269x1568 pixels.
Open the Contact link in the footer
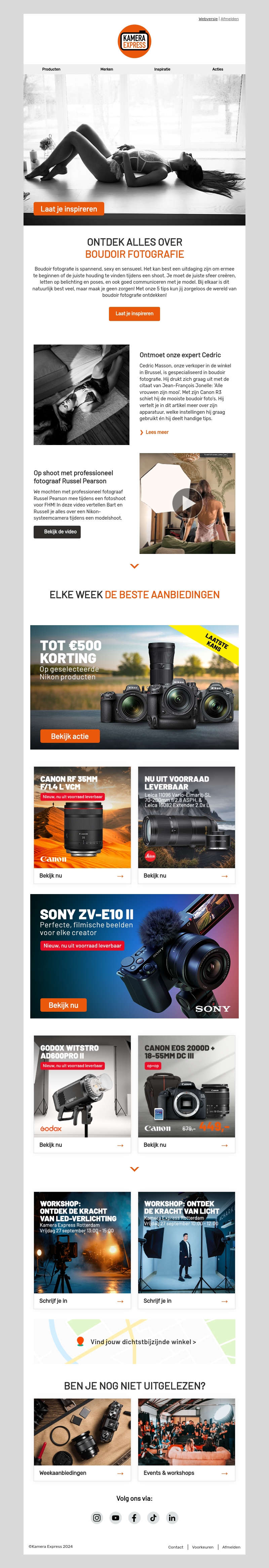pyautogui.click(x=175, y=1547)
